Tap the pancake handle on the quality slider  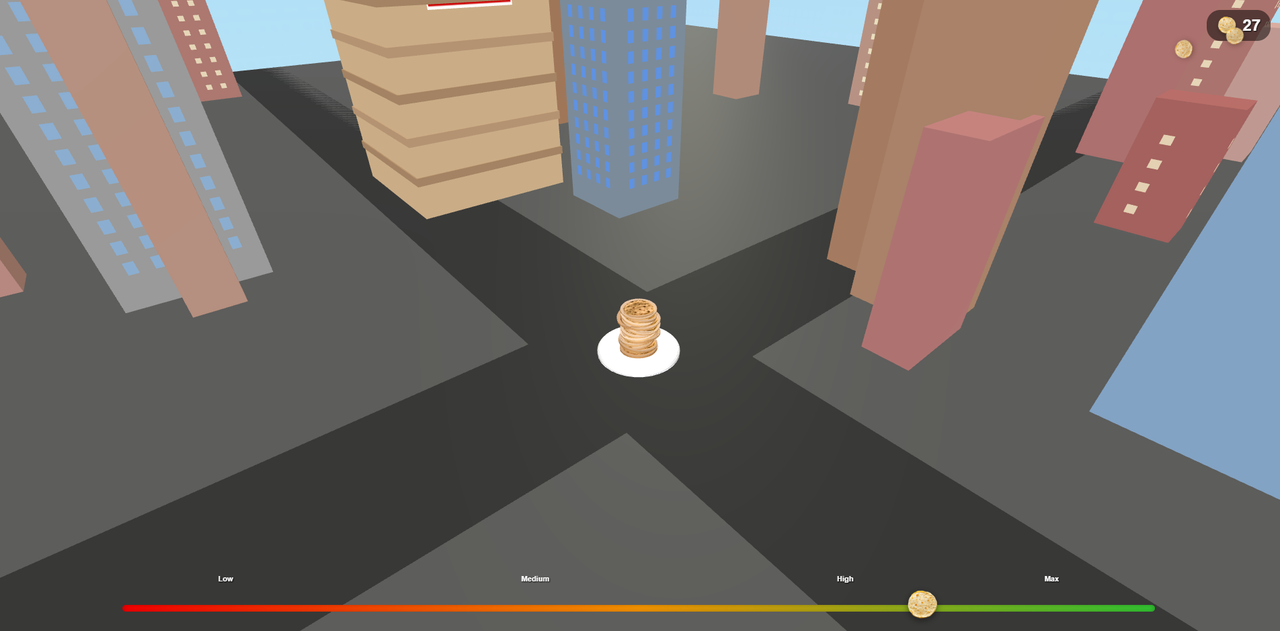tap(921, 604)
